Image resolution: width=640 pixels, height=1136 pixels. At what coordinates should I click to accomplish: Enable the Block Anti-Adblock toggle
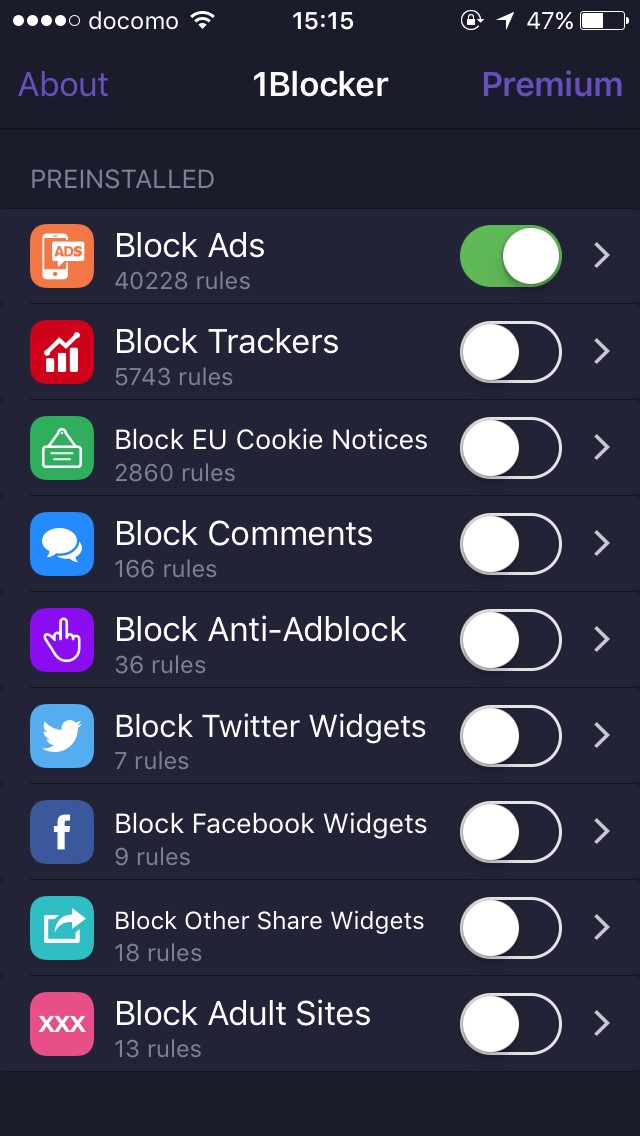510,640
